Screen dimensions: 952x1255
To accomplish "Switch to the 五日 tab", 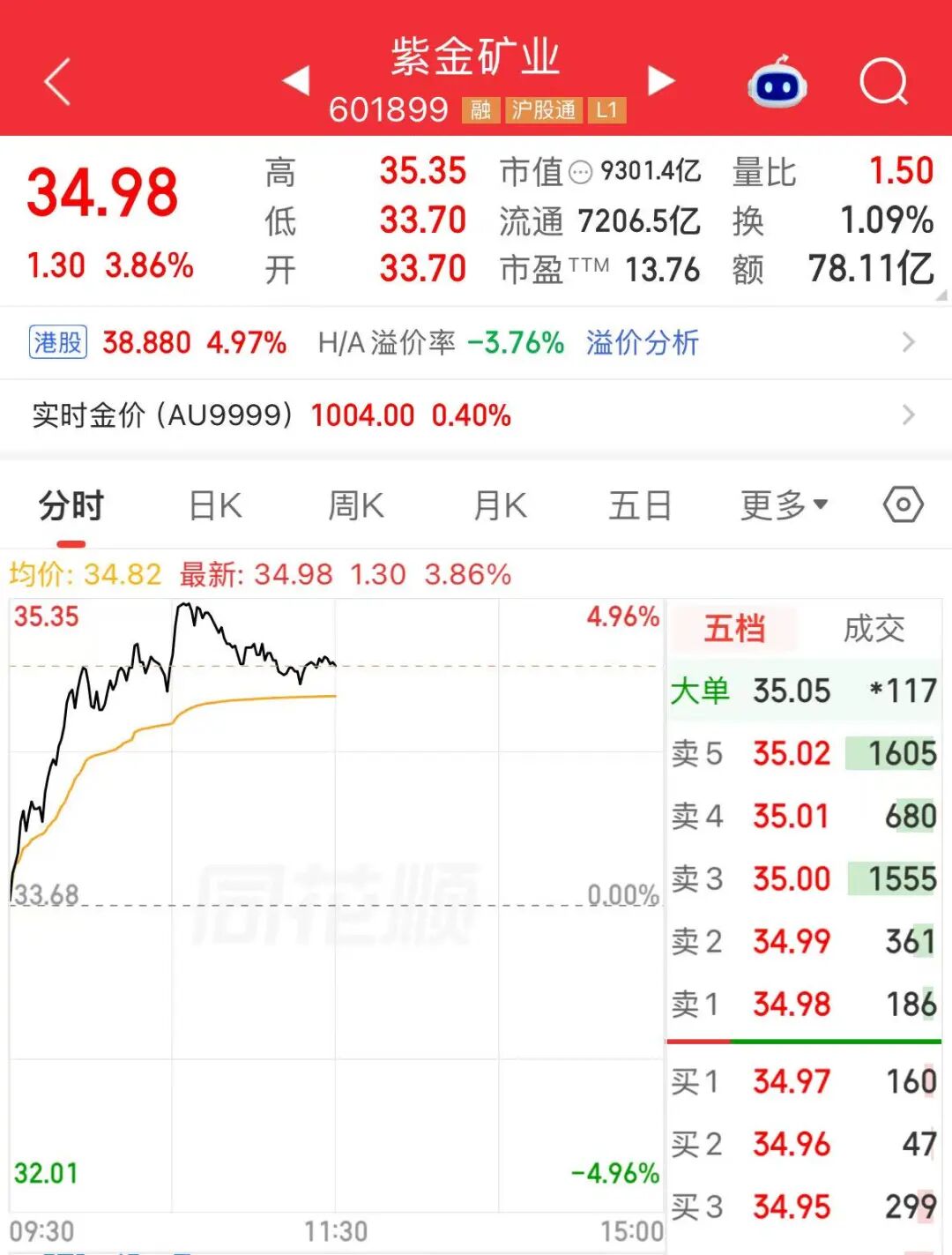I will coord(640,506).
